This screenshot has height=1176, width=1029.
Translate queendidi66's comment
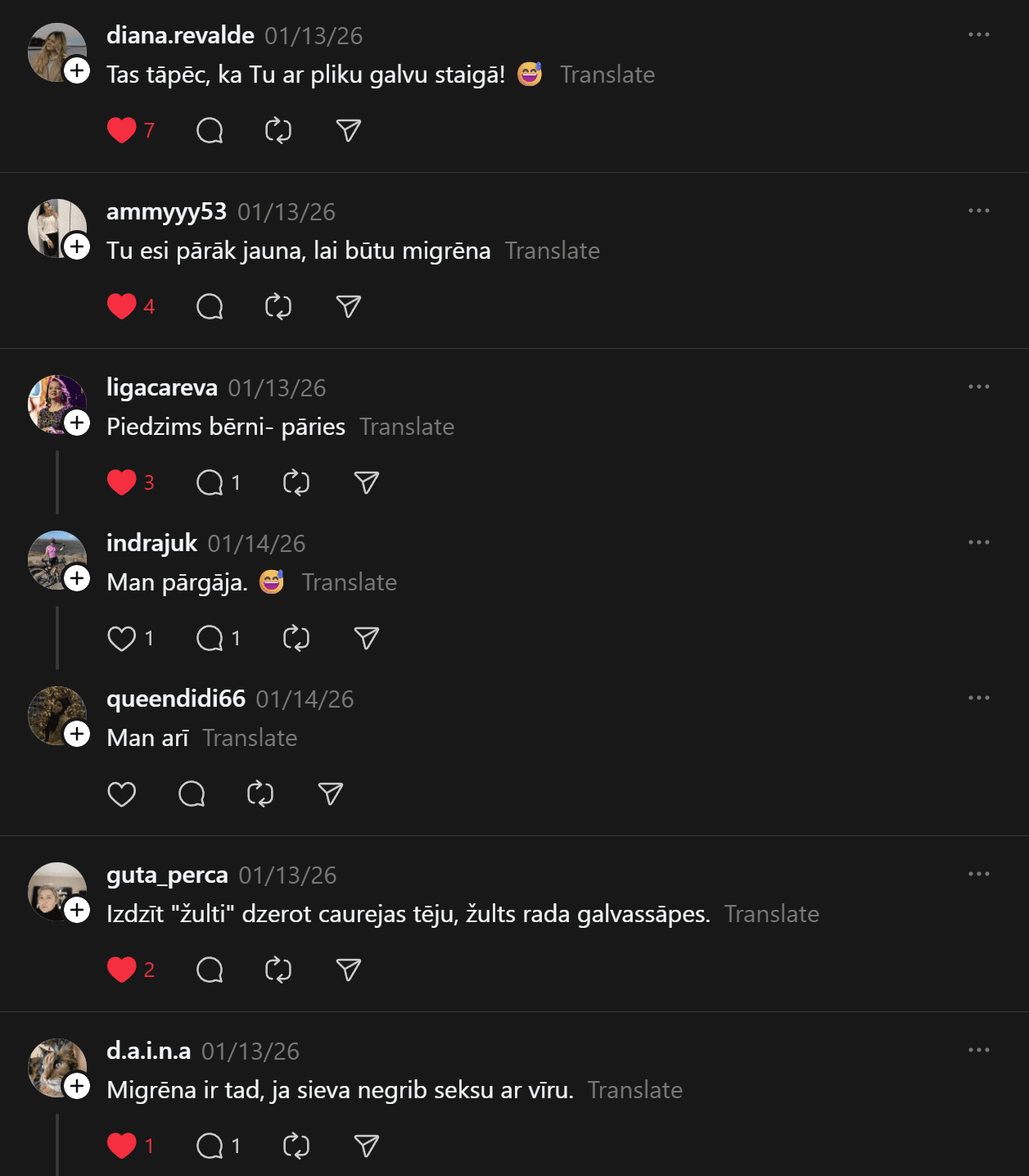tap(250, 738)
